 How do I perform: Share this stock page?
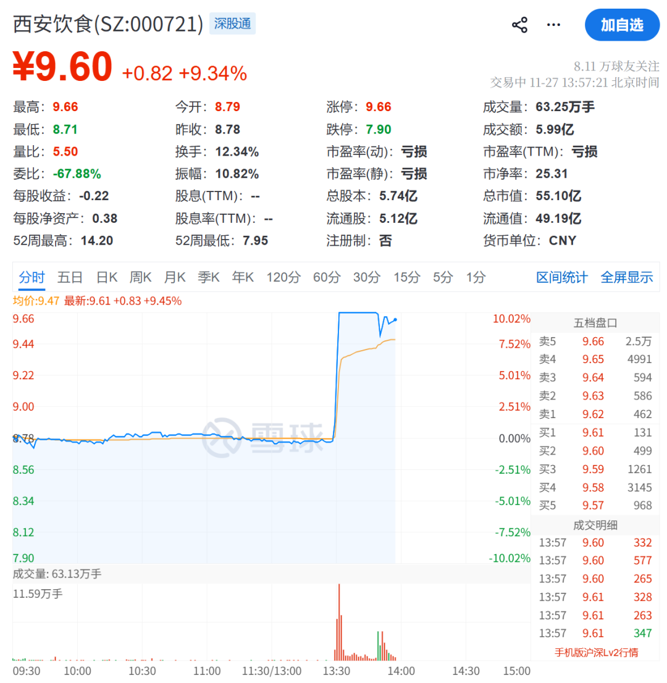pyautogui.click(x=519, y=25)
